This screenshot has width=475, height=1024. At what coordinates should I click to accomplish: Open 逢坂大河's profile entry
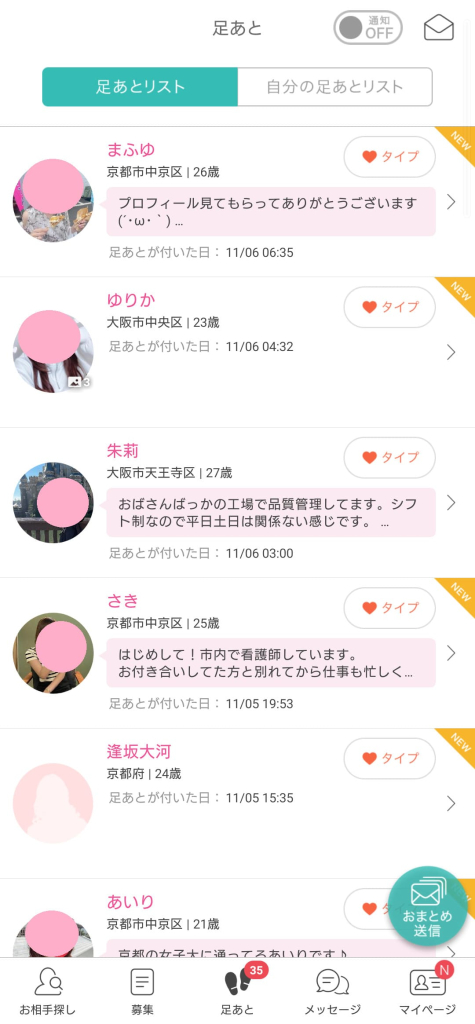[237, 803]
